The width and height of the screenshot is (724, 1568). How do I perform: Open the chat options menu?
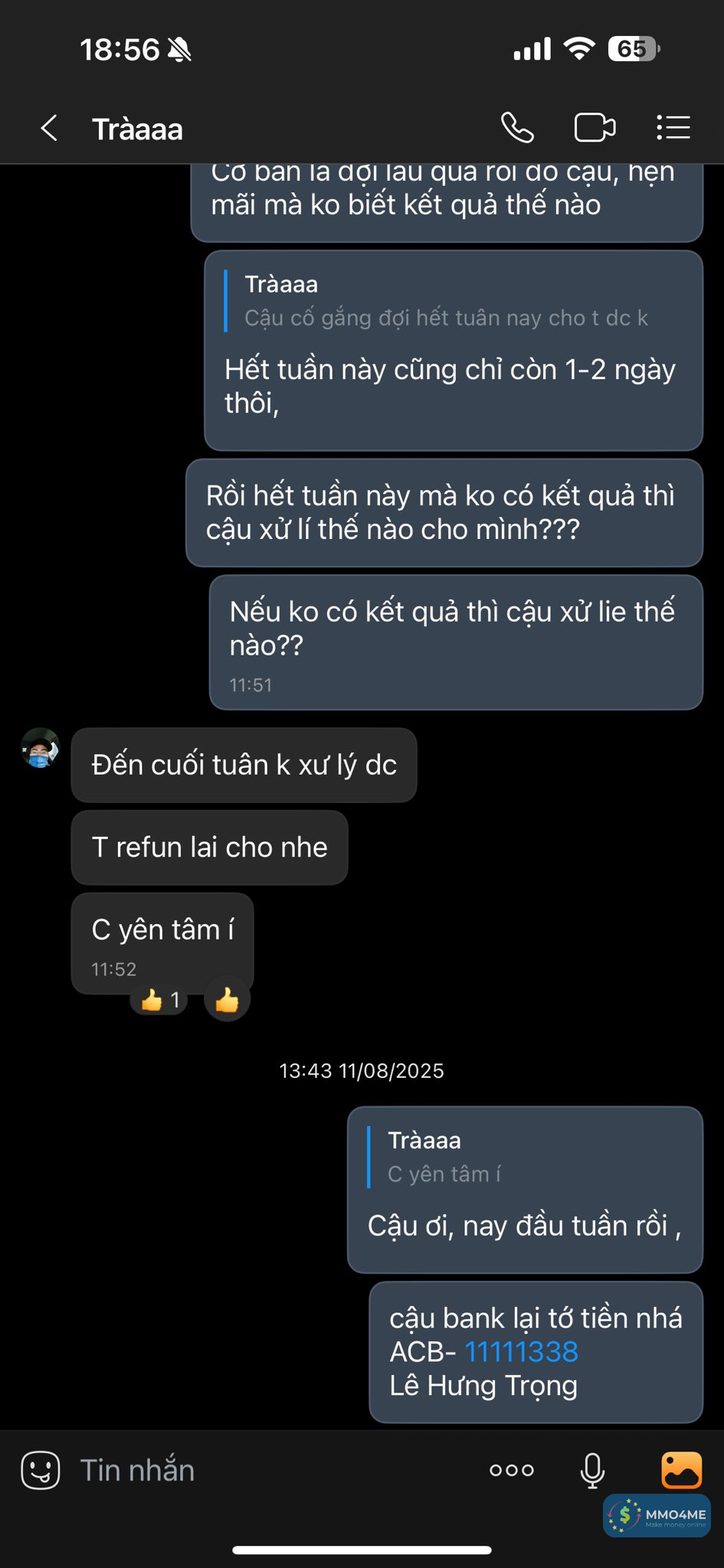(x=673, y=128)
